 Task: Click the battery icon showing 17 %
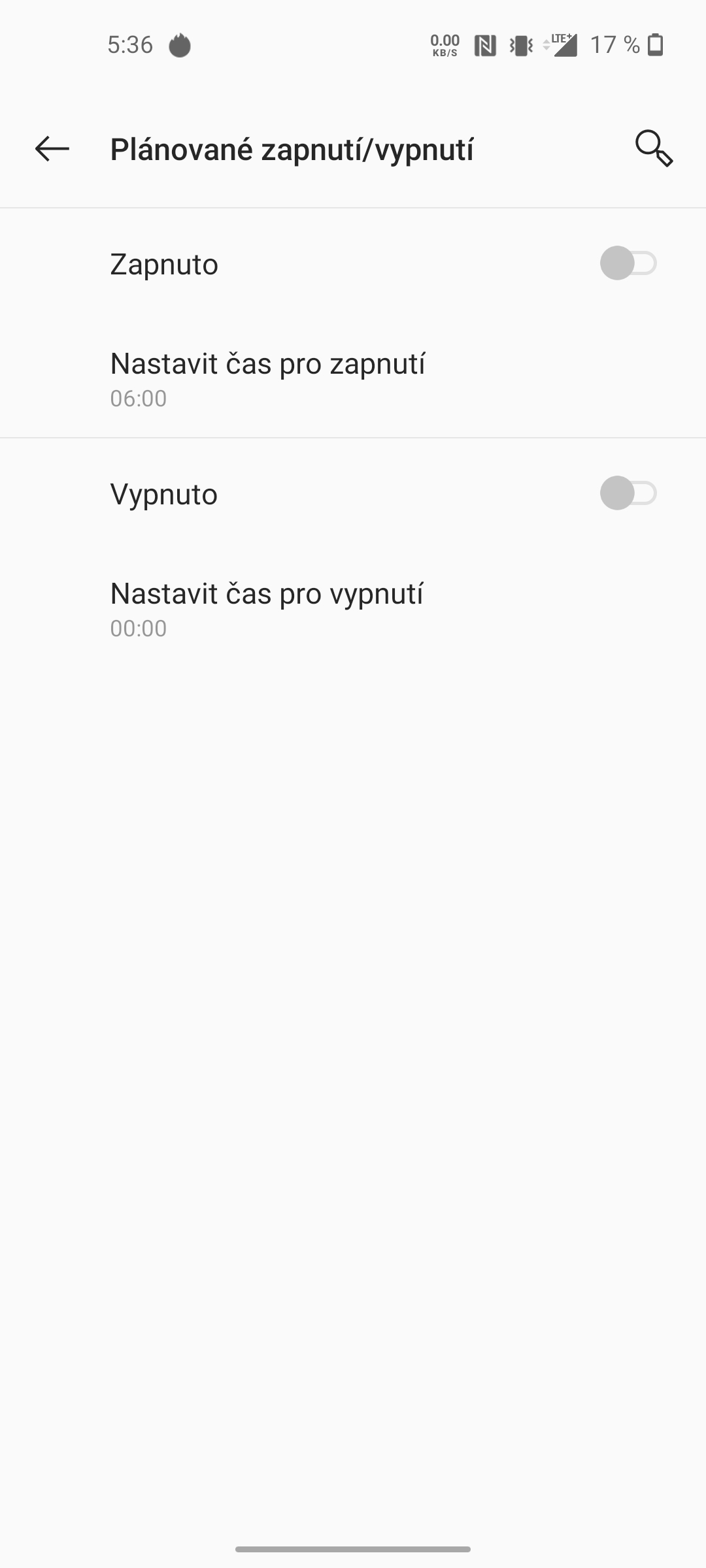654,45
